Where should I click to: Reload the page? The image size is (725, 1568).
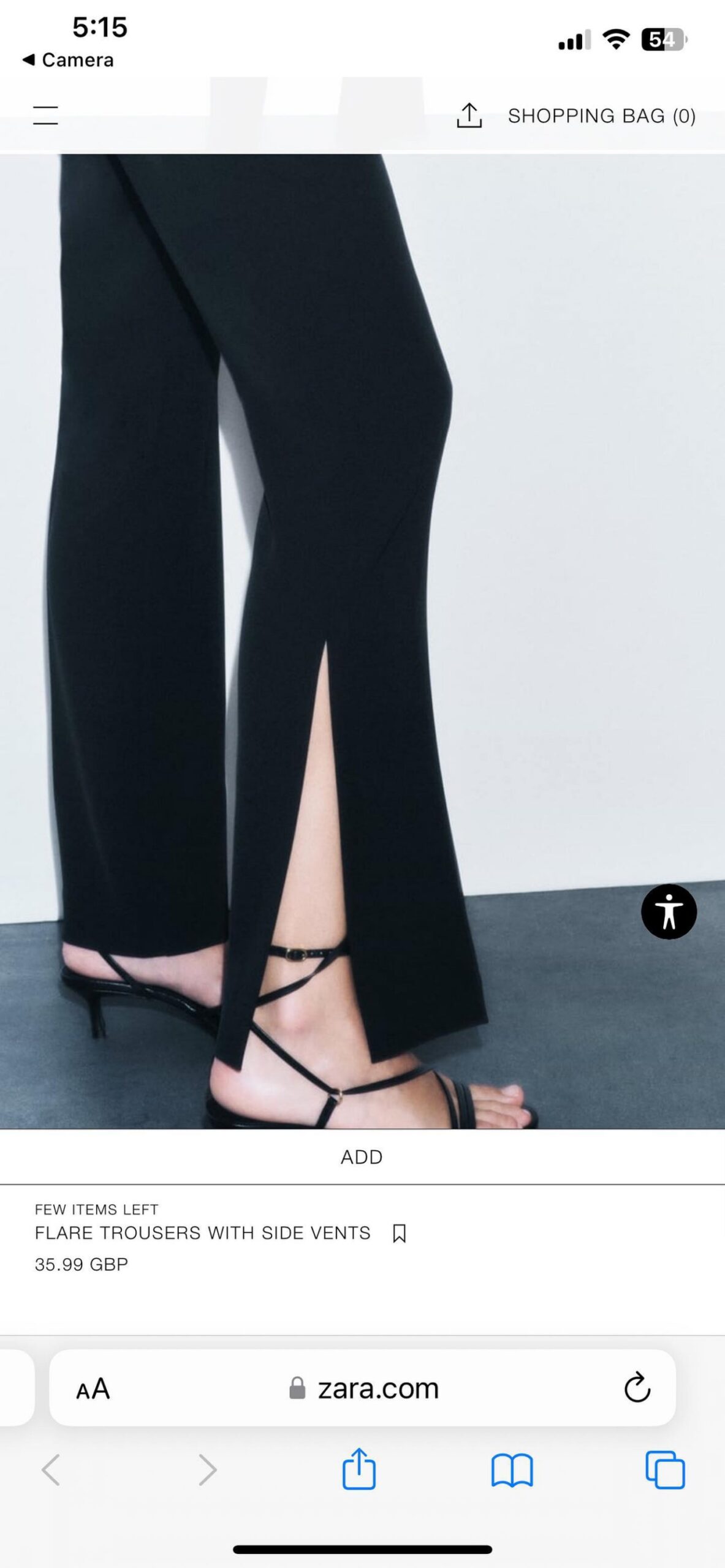637,1388
